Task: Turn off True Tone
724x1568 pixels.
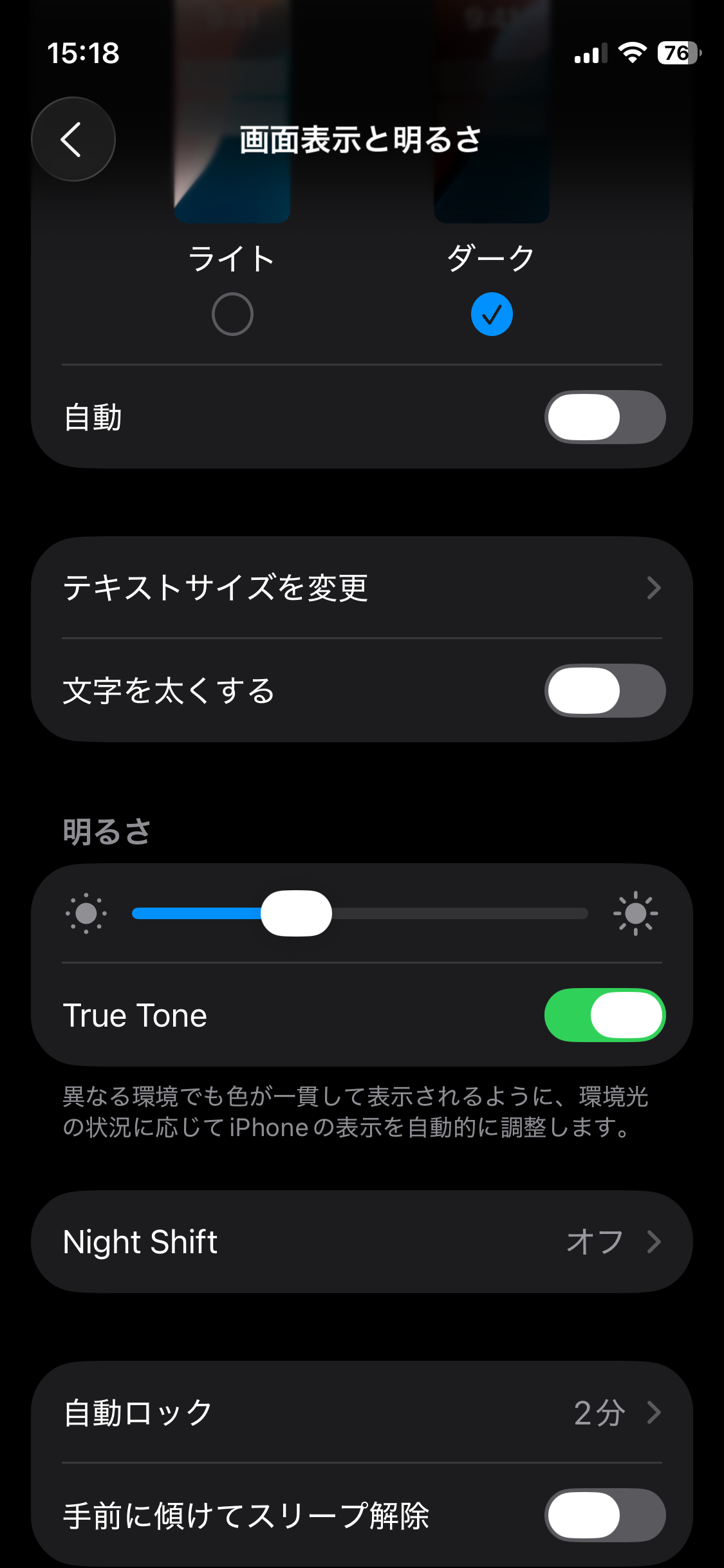Action: click(604, 1015)
